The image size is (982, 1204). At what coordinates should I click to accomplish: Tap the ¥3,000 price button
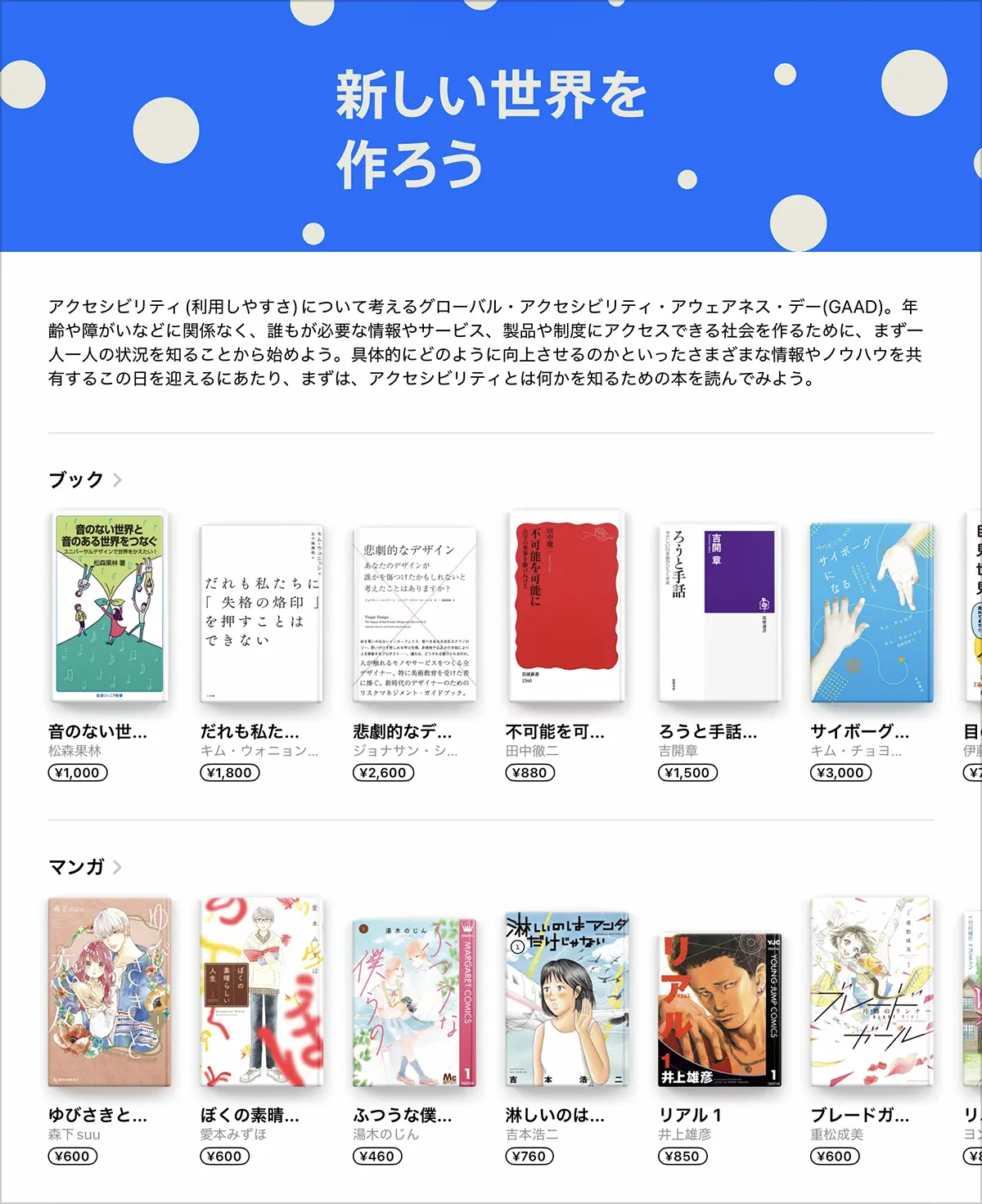click(x=841, y=772)
